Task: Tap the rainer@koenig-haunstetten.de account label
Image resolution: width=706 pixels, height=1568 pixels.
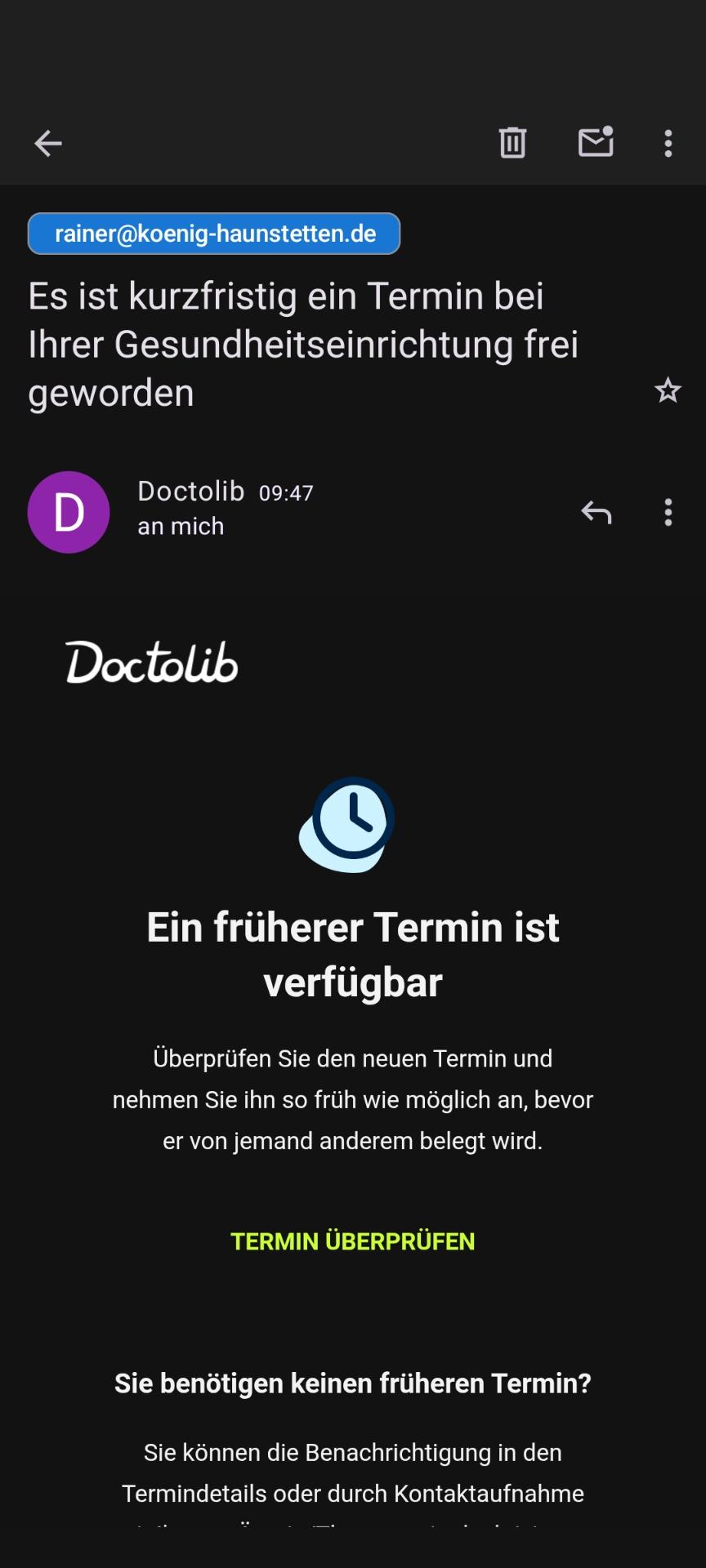Action: click(x=214, y=234)
